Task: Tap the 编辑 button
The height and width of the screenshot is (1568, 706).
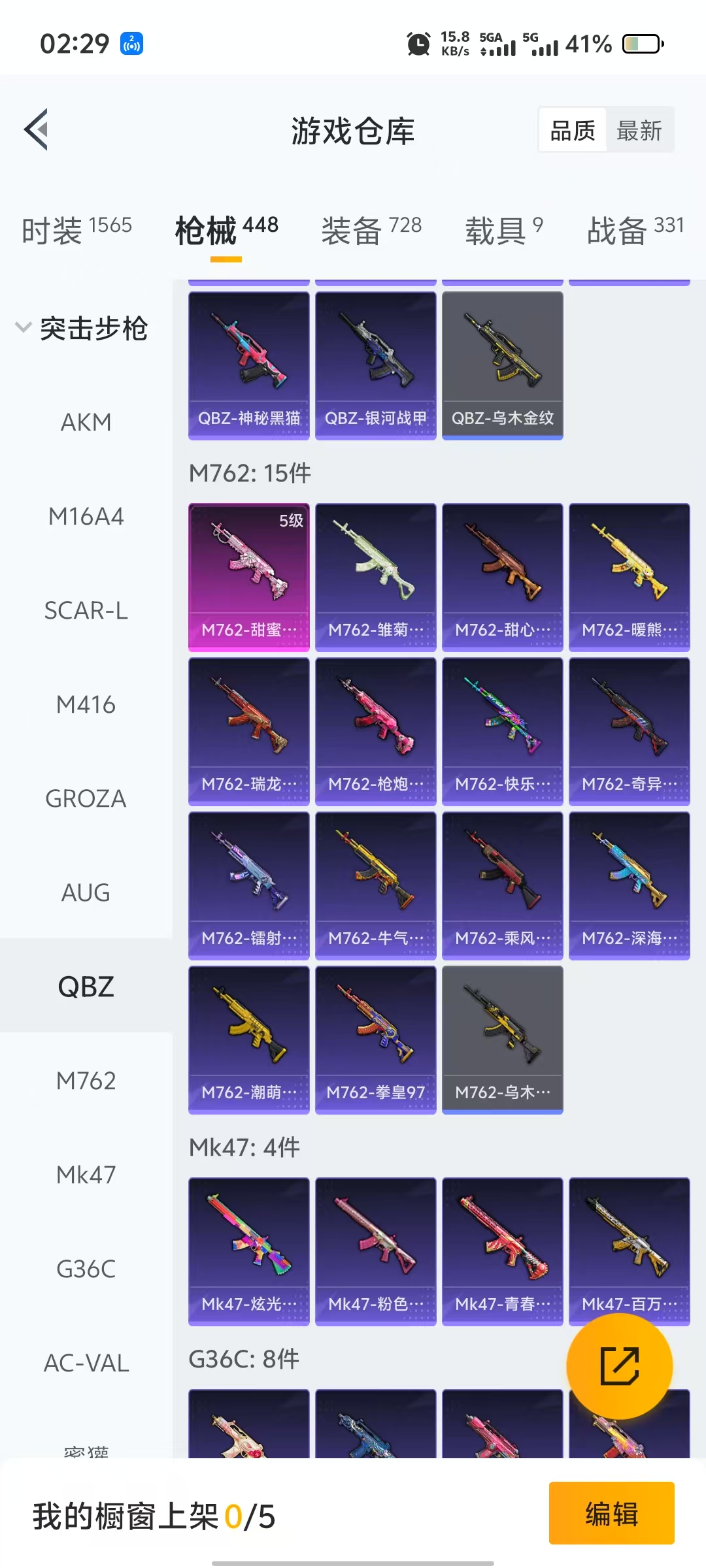Action: pos(611,1513)
